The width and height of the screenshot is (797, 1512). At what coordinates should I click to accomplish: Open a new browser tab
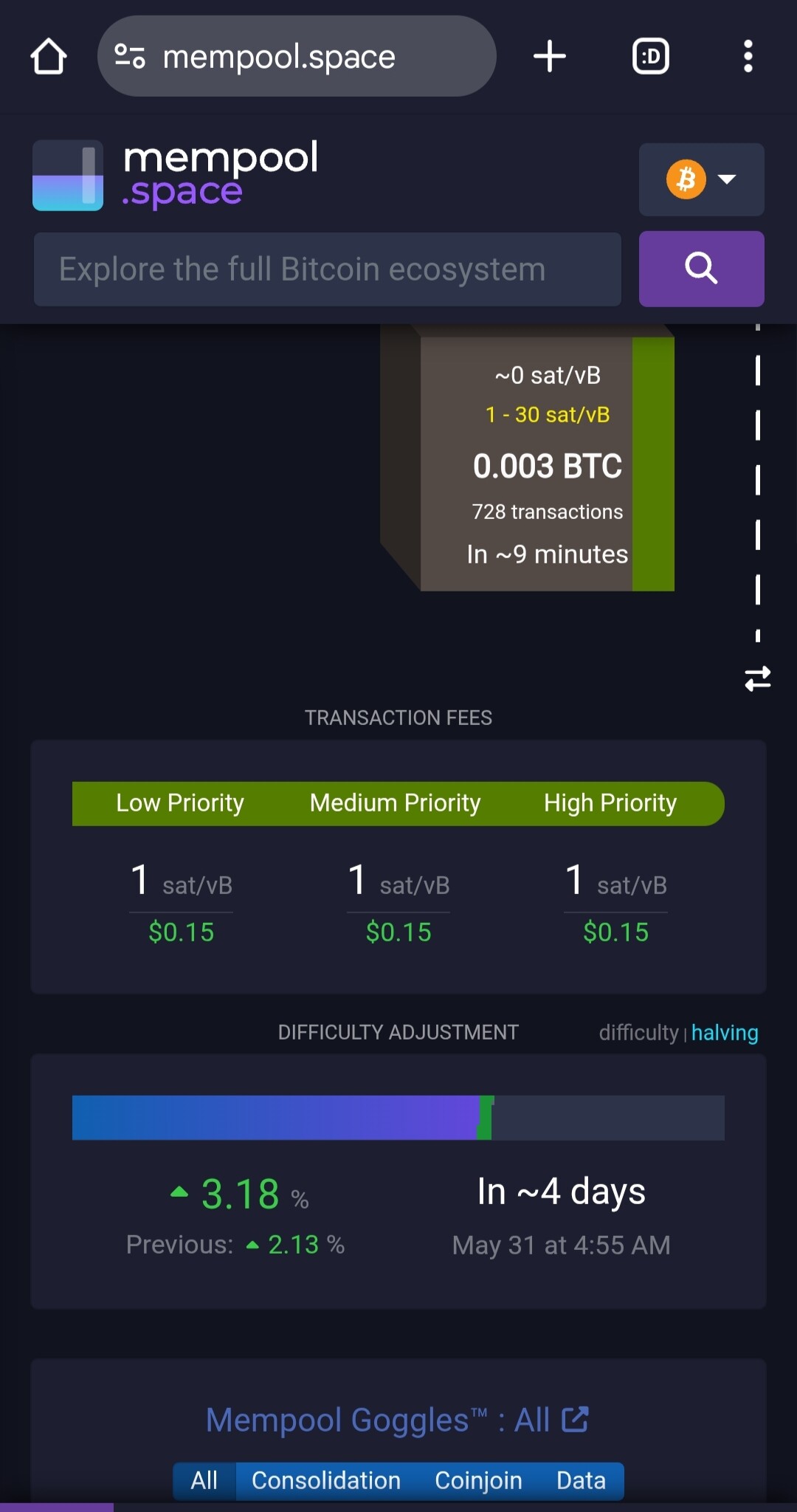(550, 56)
